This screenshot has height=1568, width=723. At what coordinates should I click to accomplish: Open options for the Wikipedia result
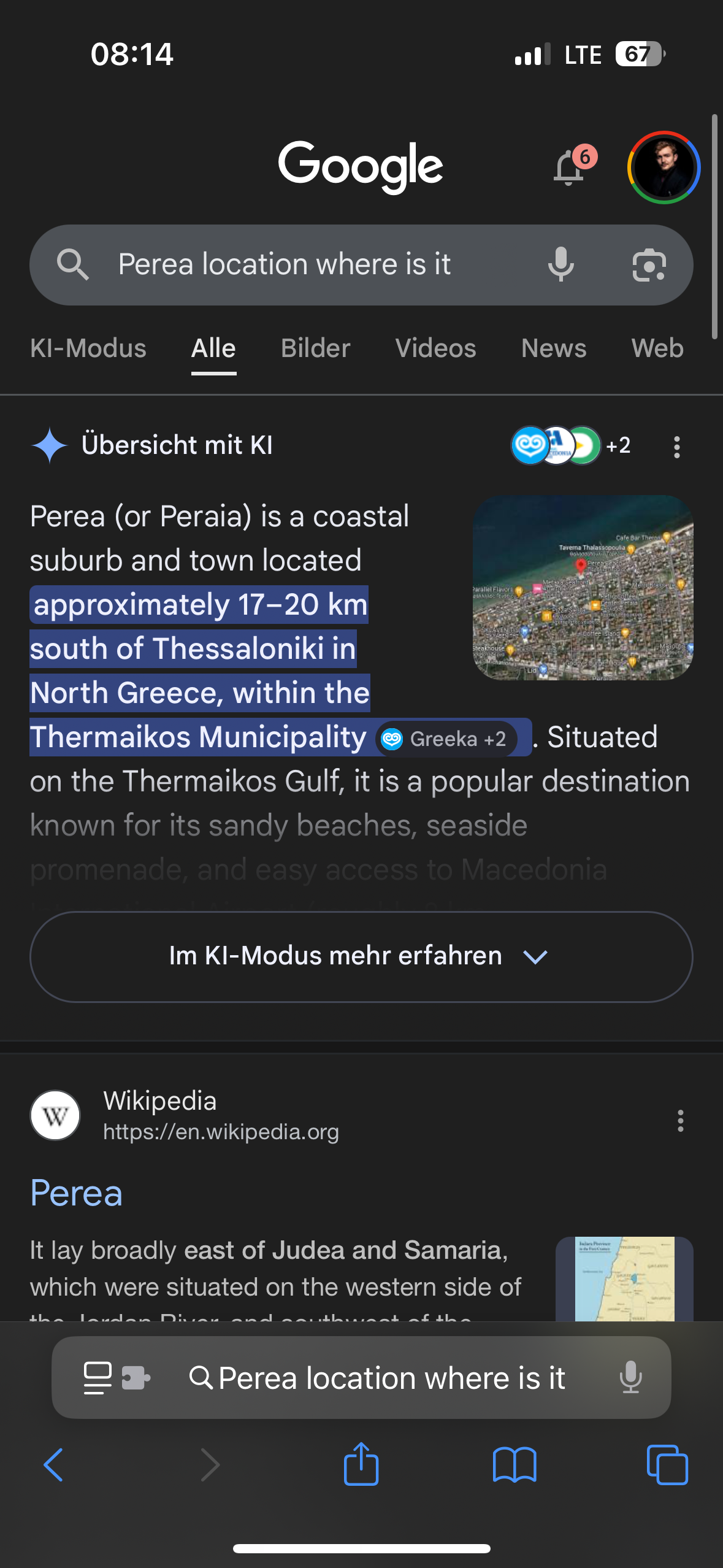[x=680, y=1120]
